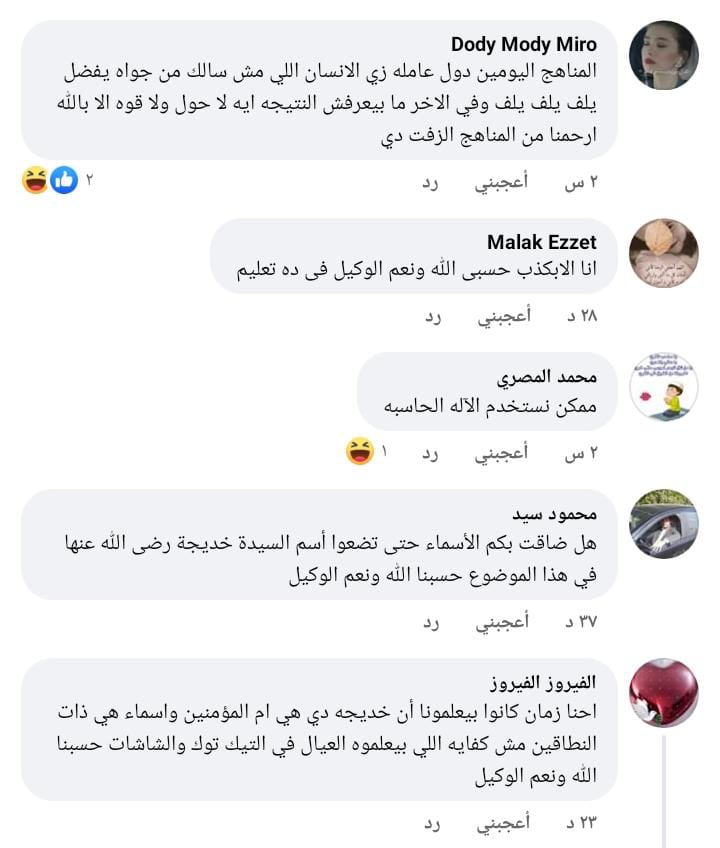The height and width of the screenshot is (848, 720).
Task: Like محمد المصري's comment
Action: (502, 453)
